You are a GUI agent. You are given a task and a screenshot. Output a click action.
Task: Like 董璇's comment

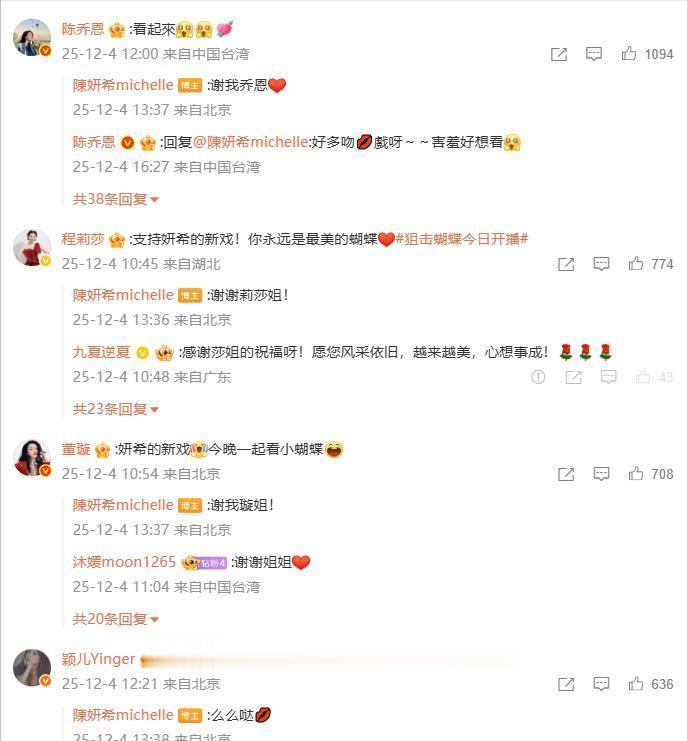(x=636, y=474)
